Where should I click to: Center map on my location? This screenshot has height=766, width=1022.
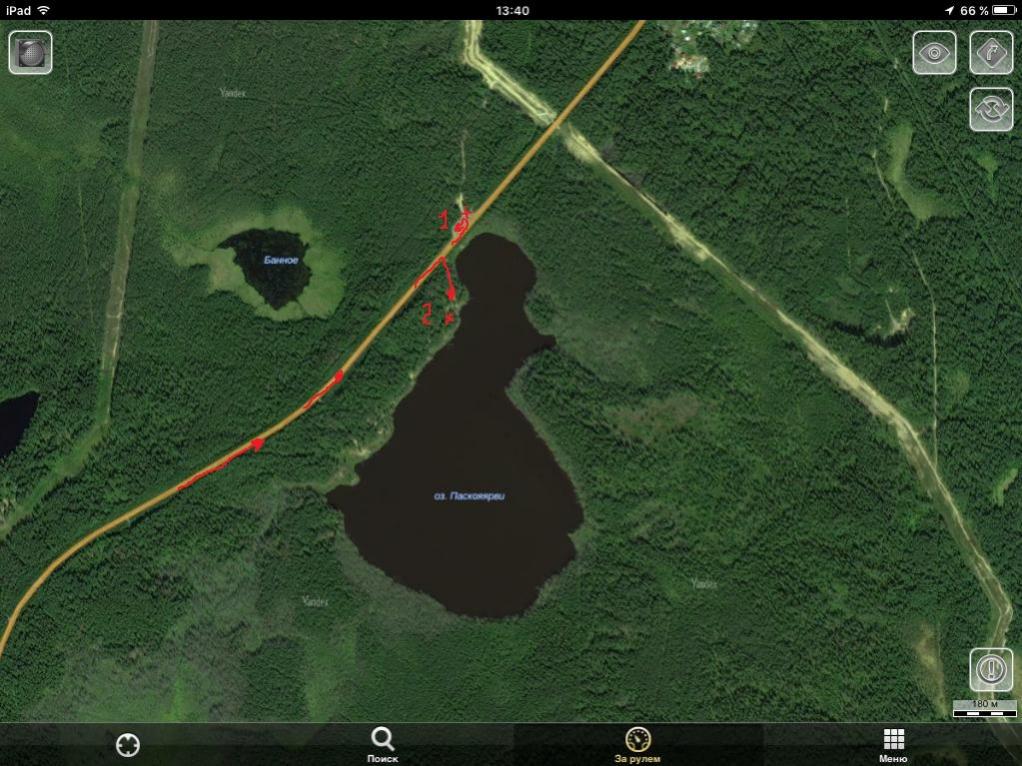tap(128, 745)
